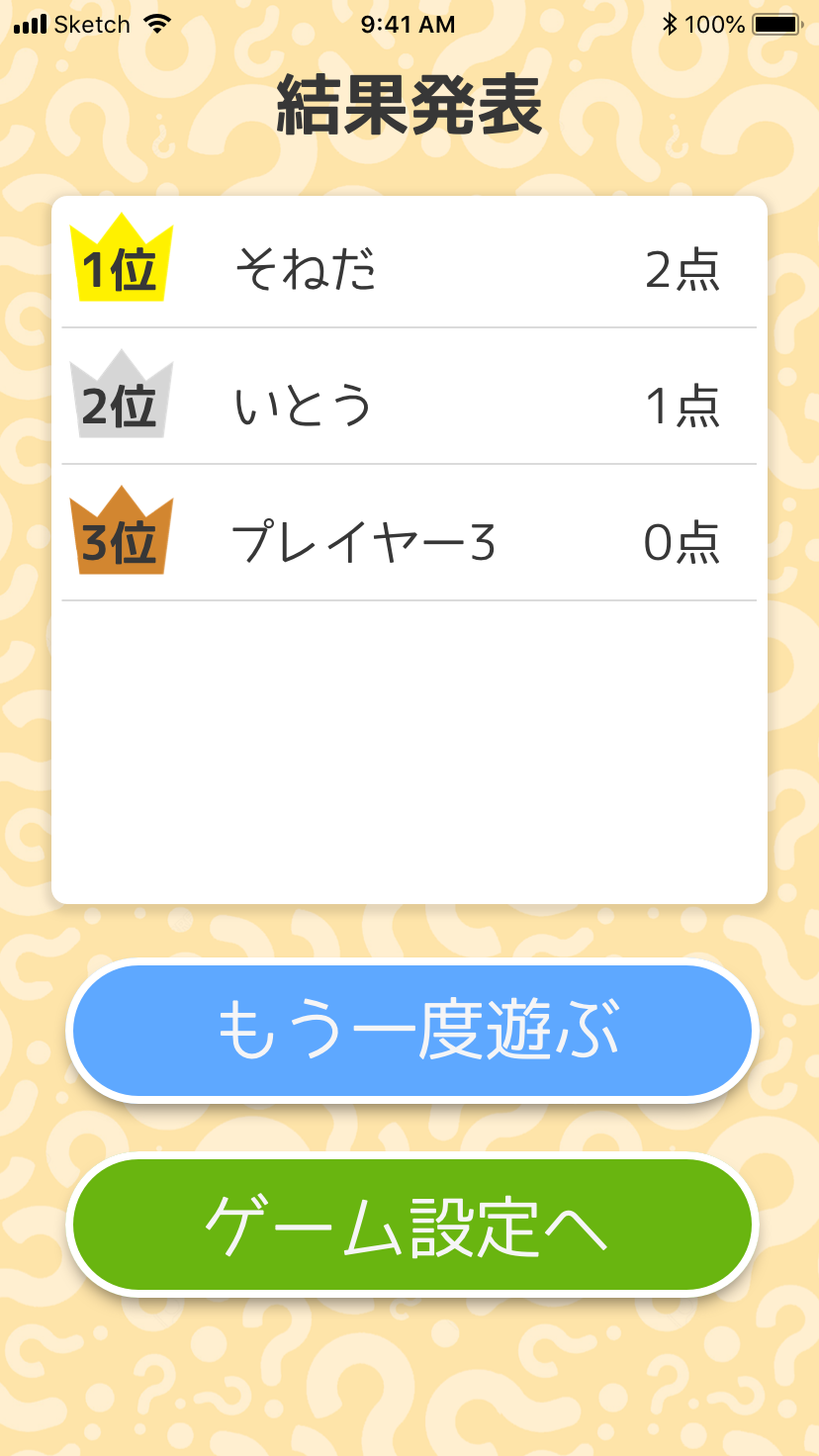819x1456 pixels.
Task: Click the silver 2位 crown icon
Action: (x=121, y=396)
